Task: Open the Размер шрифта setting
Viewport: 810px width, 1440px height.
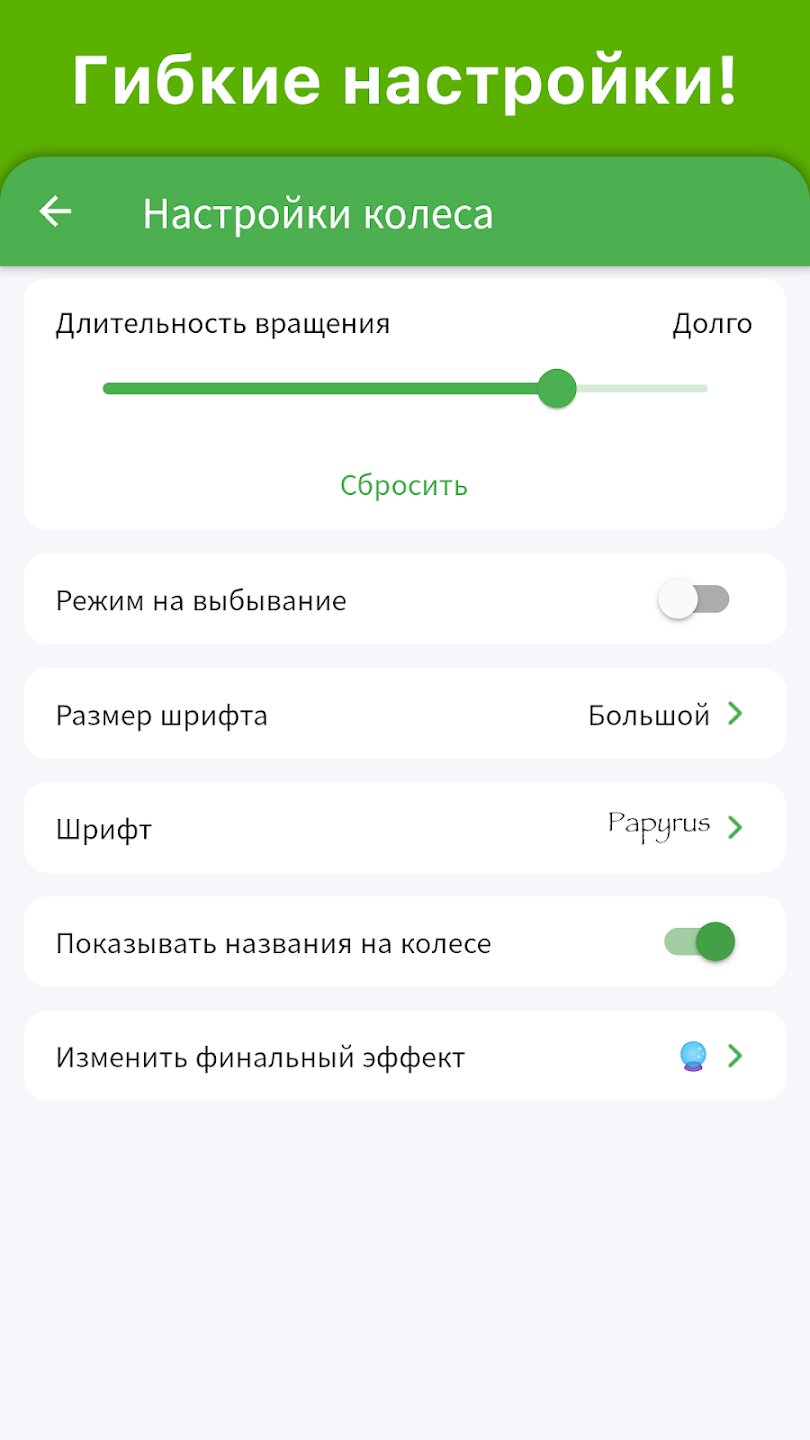Action: coord(405,714)
